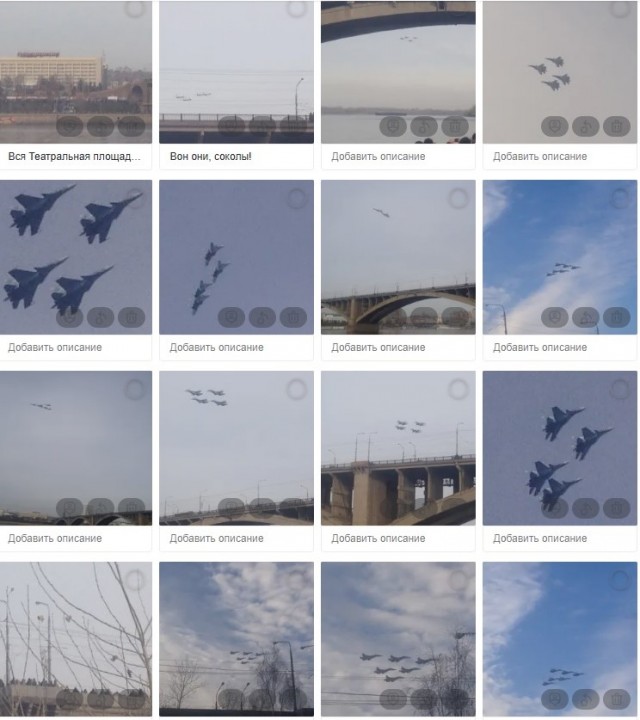Edit the description "Вся Театральная площад..."
The width and height of the screenshot is (640, 720).
[74, 157]
